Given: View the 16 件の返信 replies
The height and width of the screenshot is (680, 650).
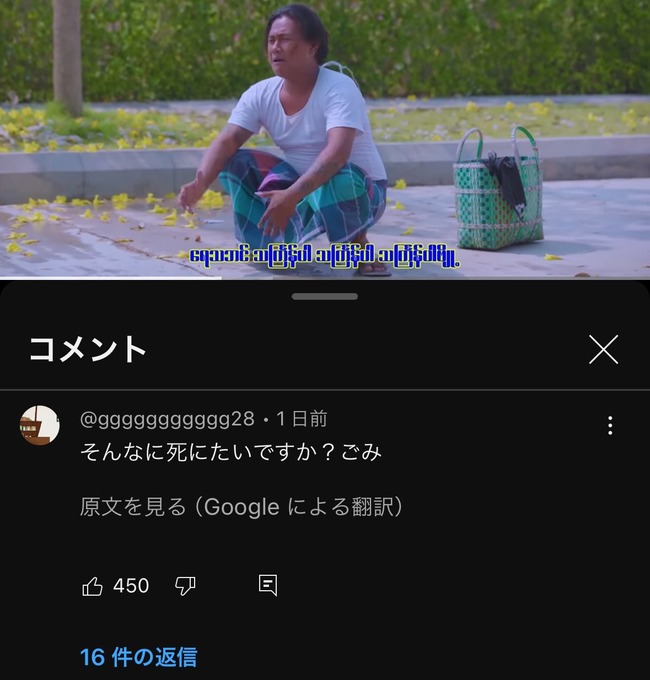Looking at the screenshot, I should click(138, 657).
